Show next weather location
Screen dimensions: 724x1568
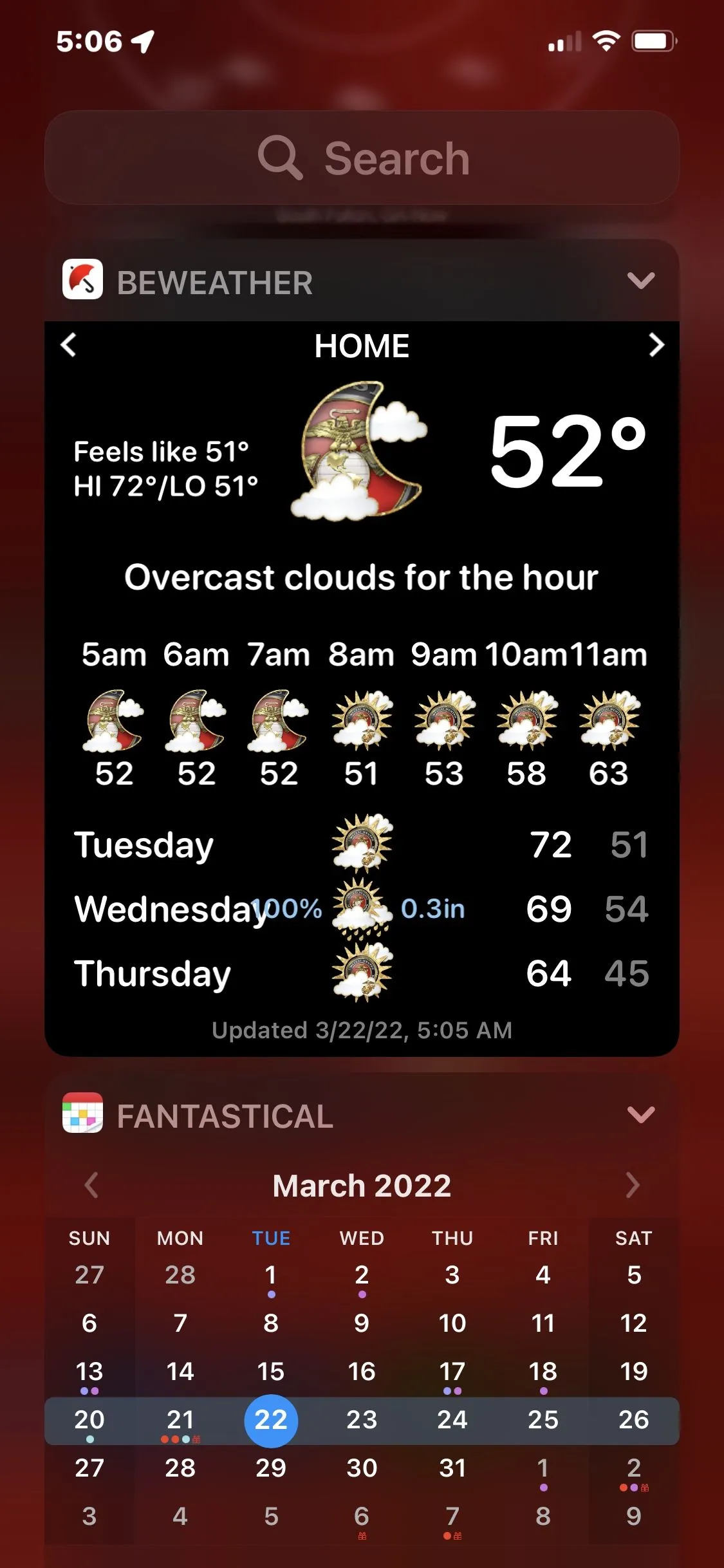(656, 345)
